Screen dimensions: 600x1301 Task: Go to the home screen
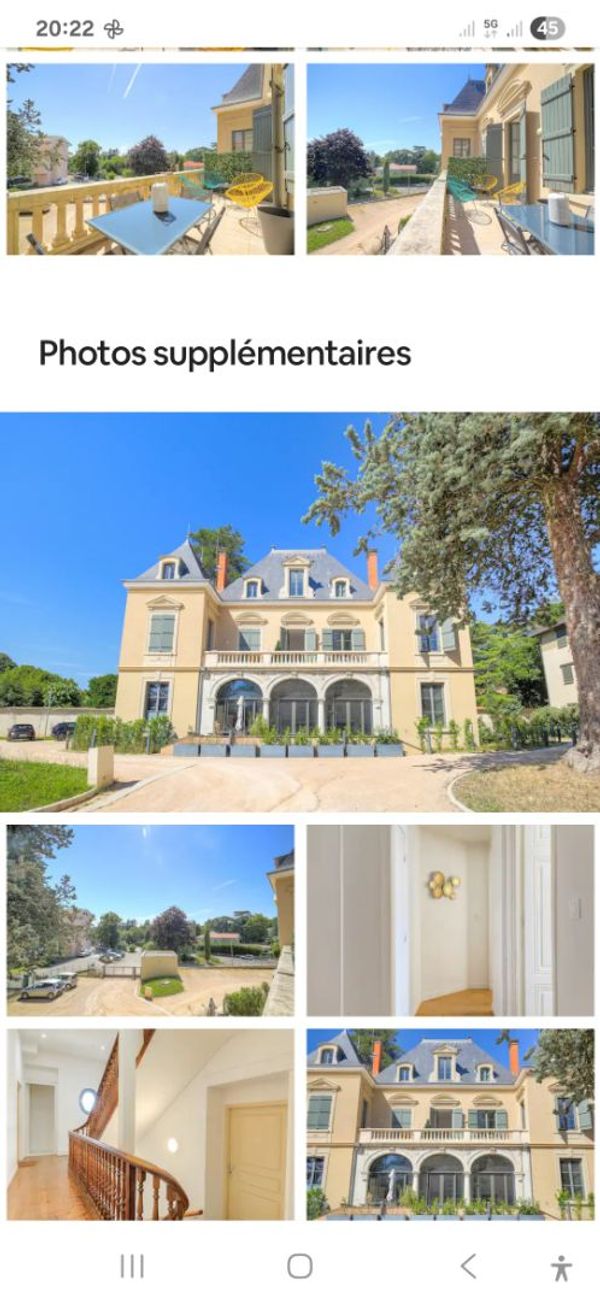pos(300,1266)
